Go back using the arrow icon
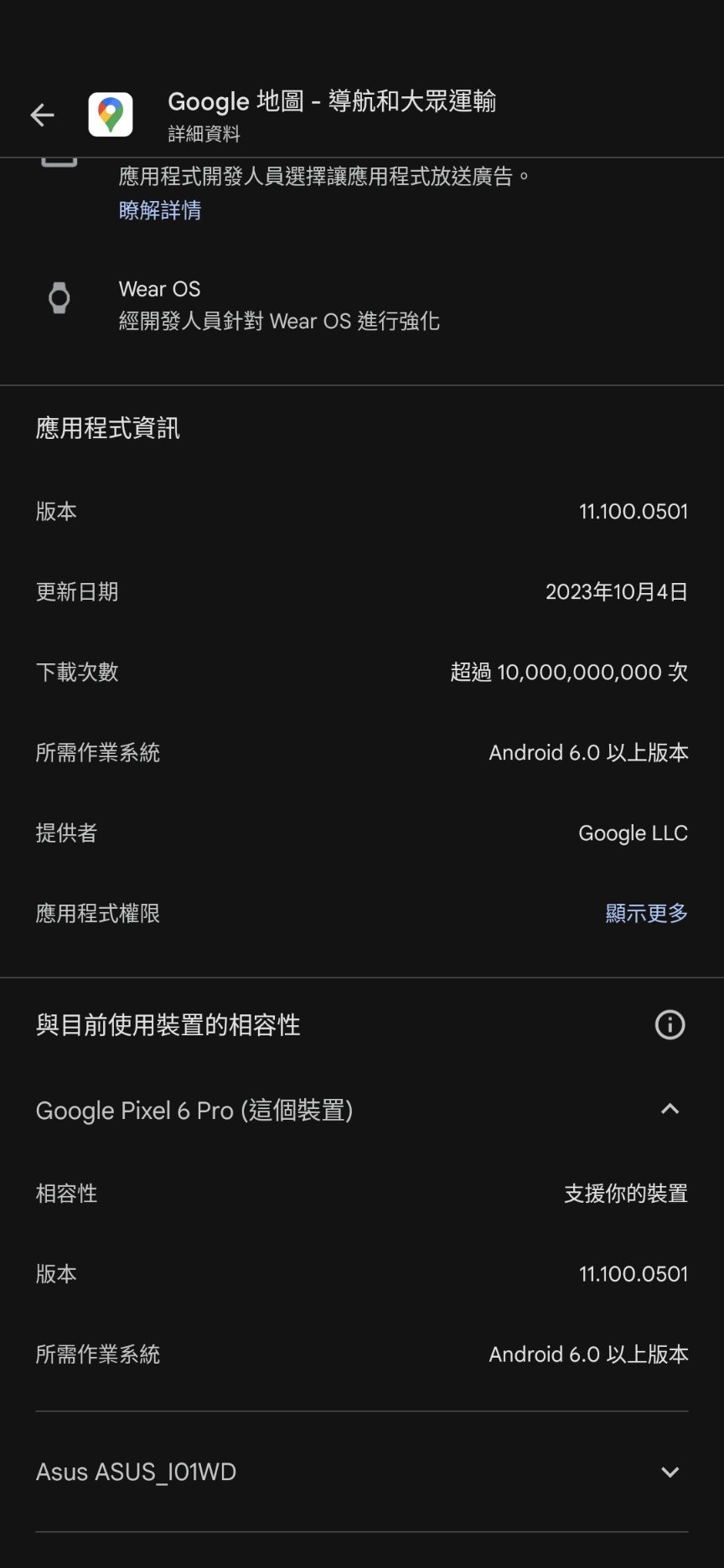Viewport: 724px width, 1568px height. (x=42, y=115)
